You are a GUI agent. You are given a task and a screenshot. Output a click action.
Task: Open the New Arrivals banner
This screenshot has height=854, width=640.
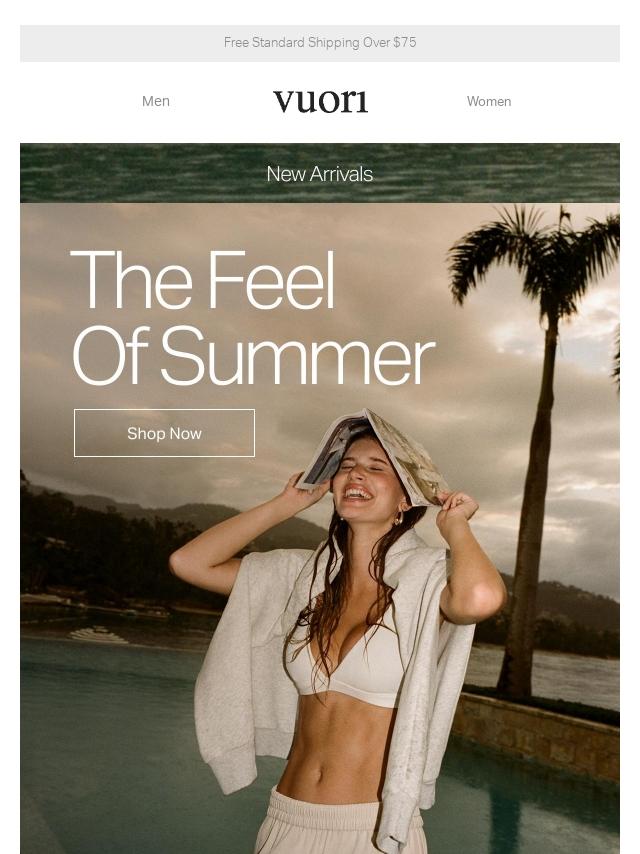pyautogui.click(x=320, y=173)
